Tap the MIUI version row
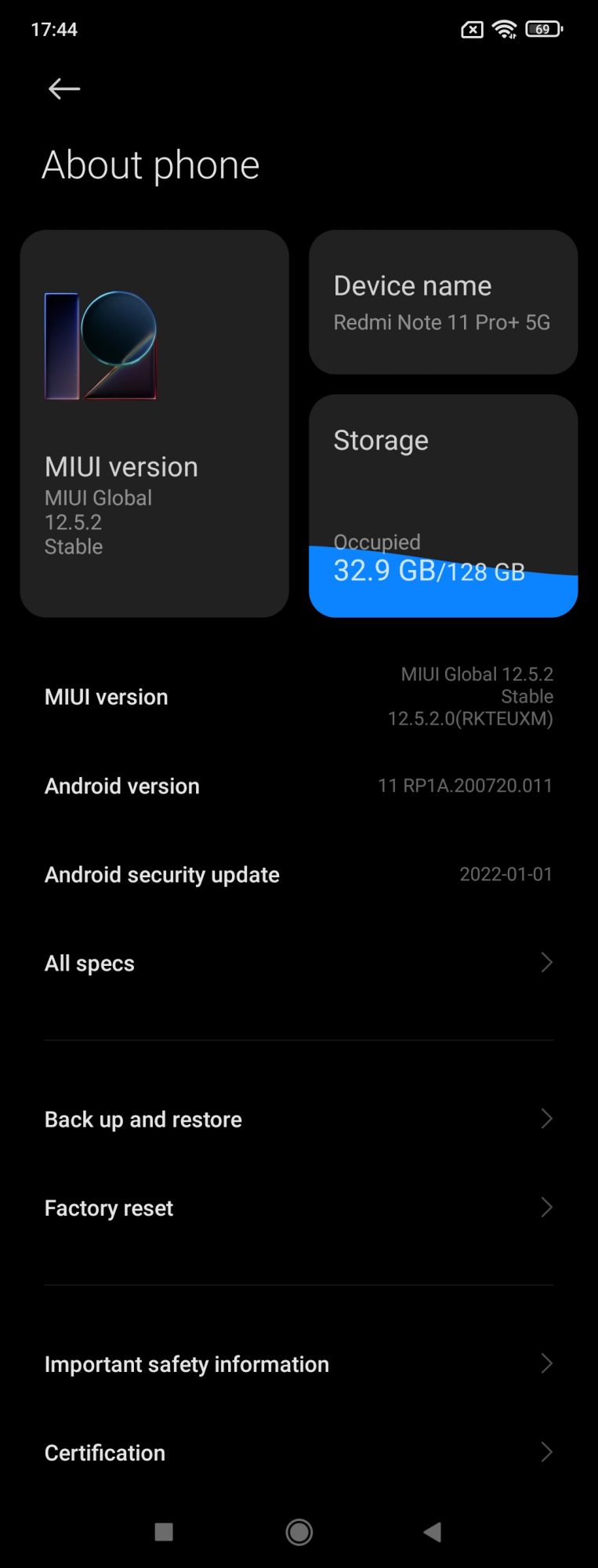Image resolution: width=598 pixels, height=1568 pixels. point(298,696)
